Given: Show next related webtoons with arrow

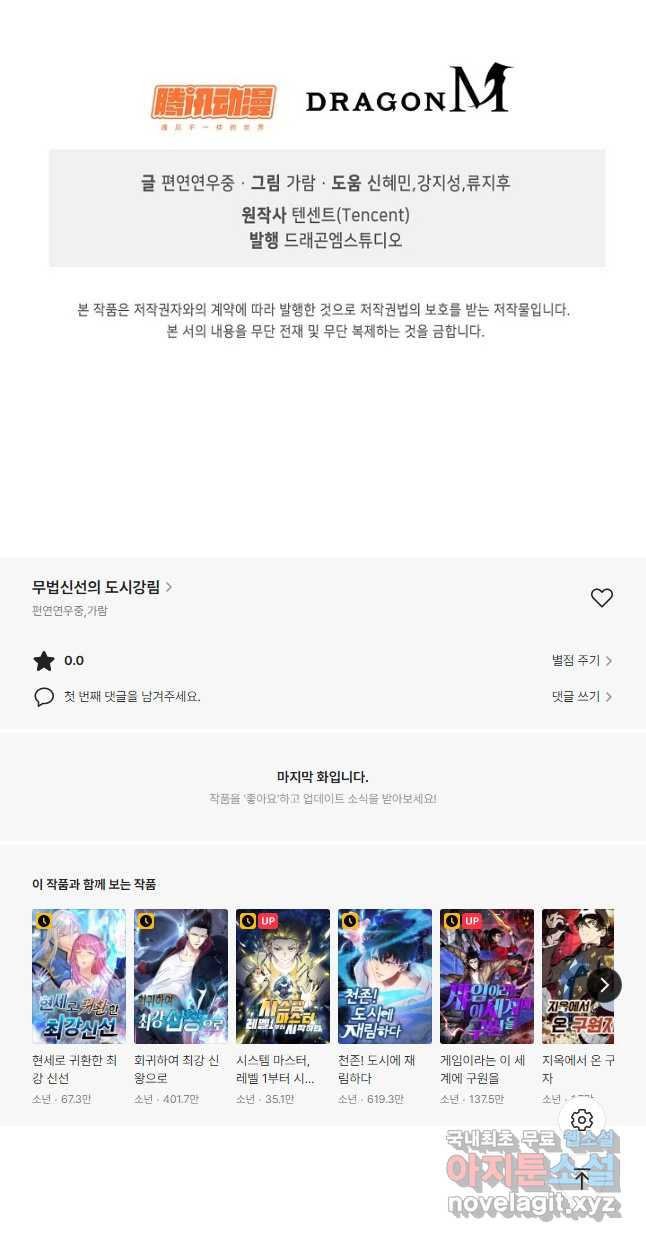Looking at the screenshot, I should point(604,985).
